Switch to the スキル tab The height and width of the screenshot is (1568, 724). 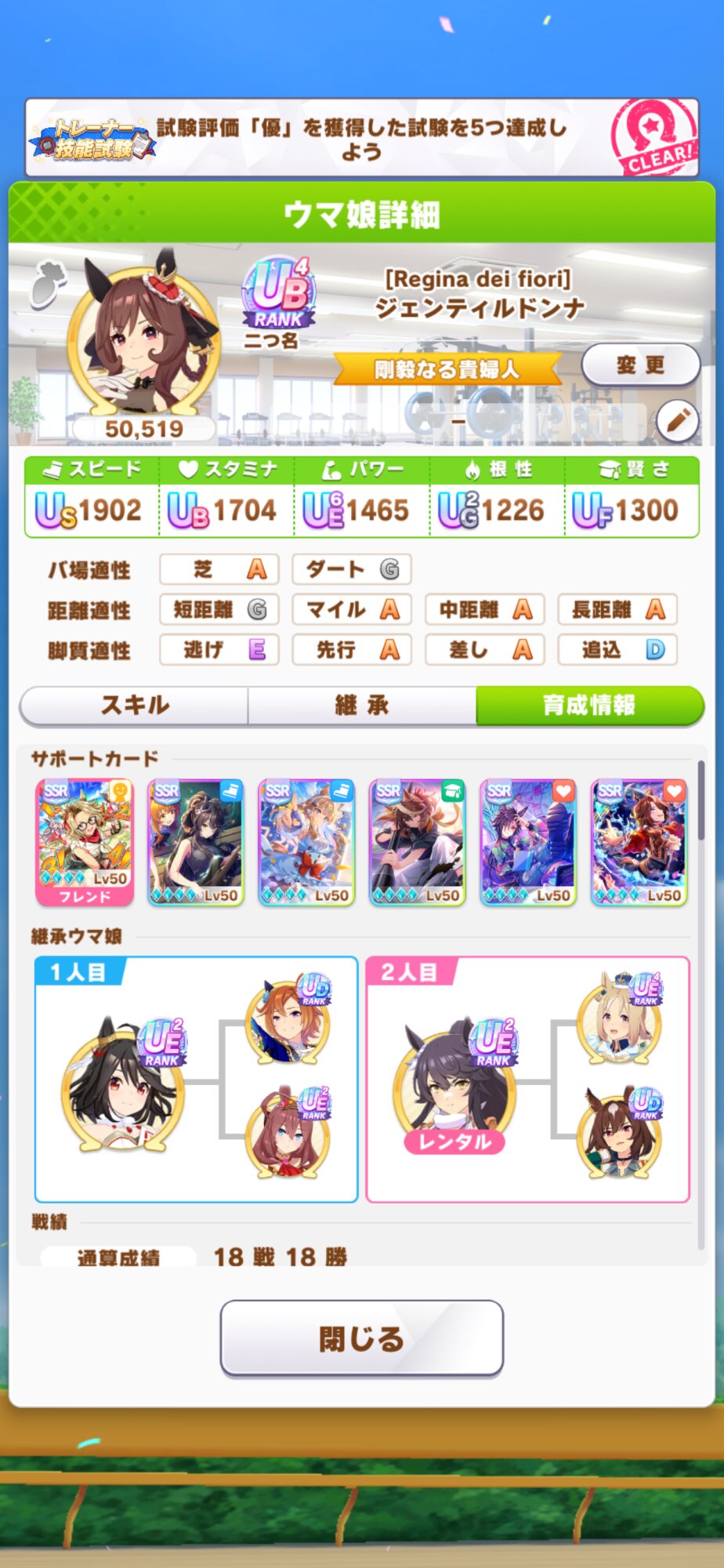[134, 705]
